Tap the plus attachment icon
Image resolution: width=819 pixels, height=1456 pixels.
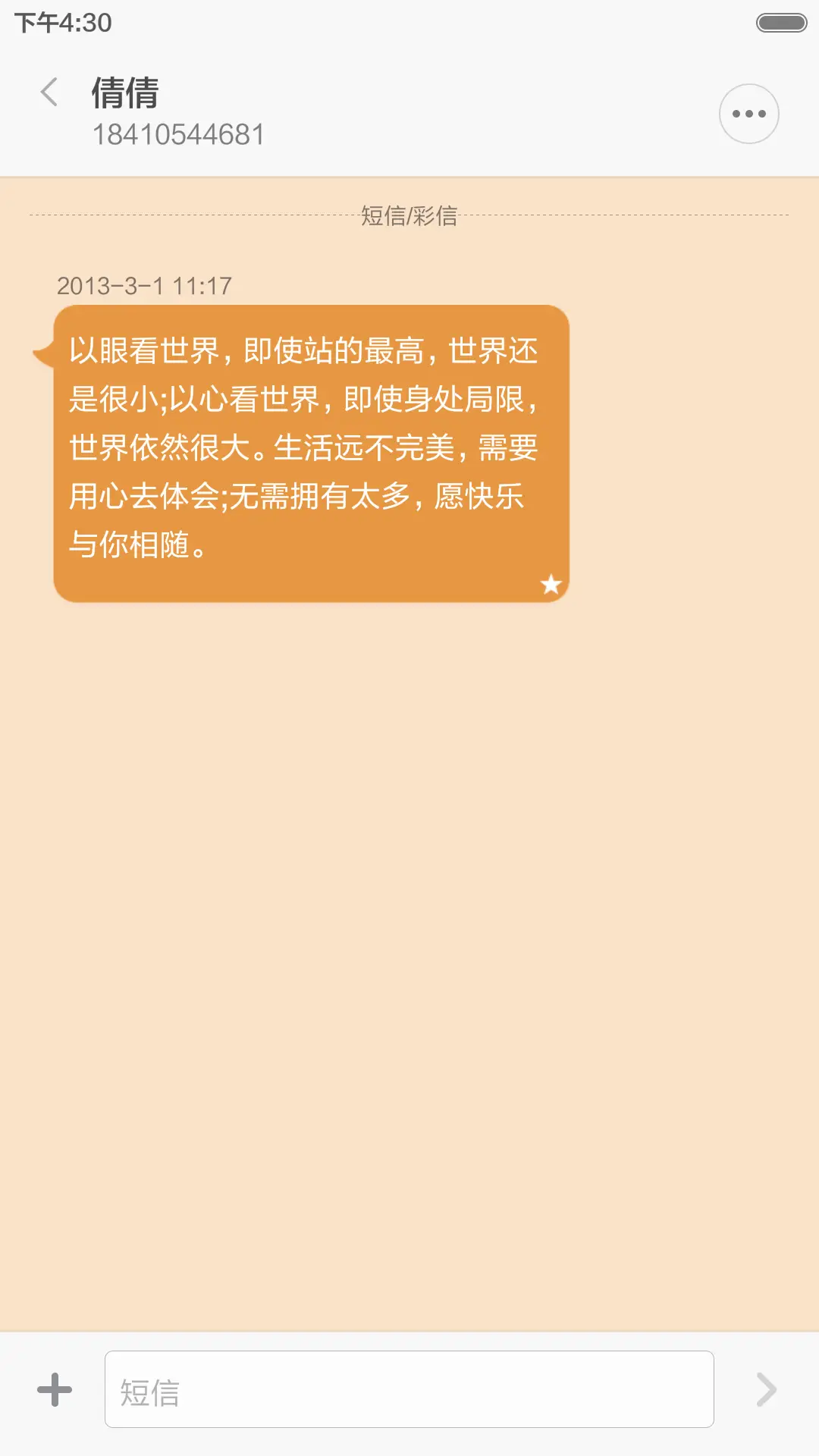point(55,1389)
